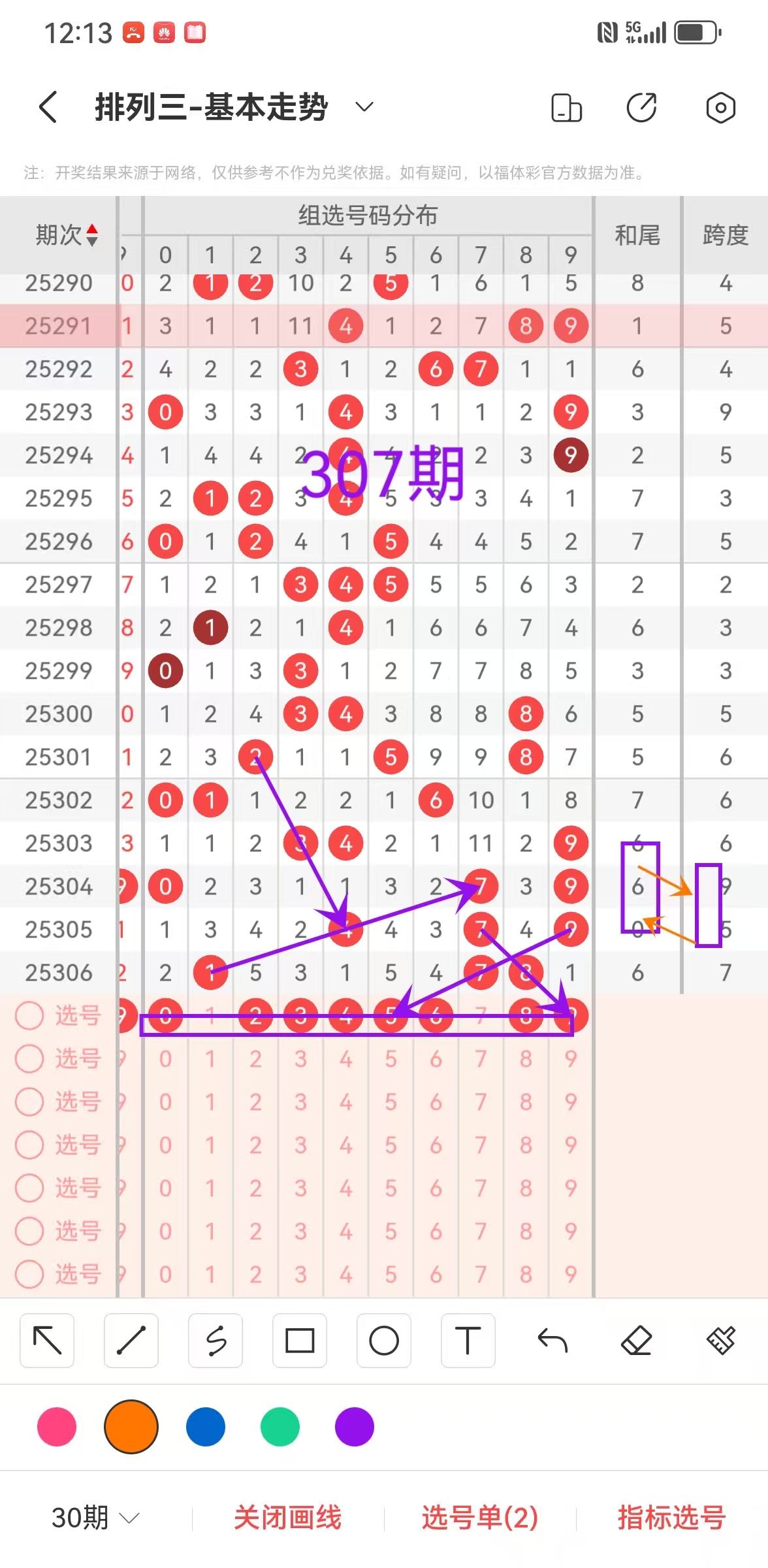This screenshot has height=1568, width=768.
Task: Expand the 排列三-基本走势 title dropdown
Action: click(364, 106)
